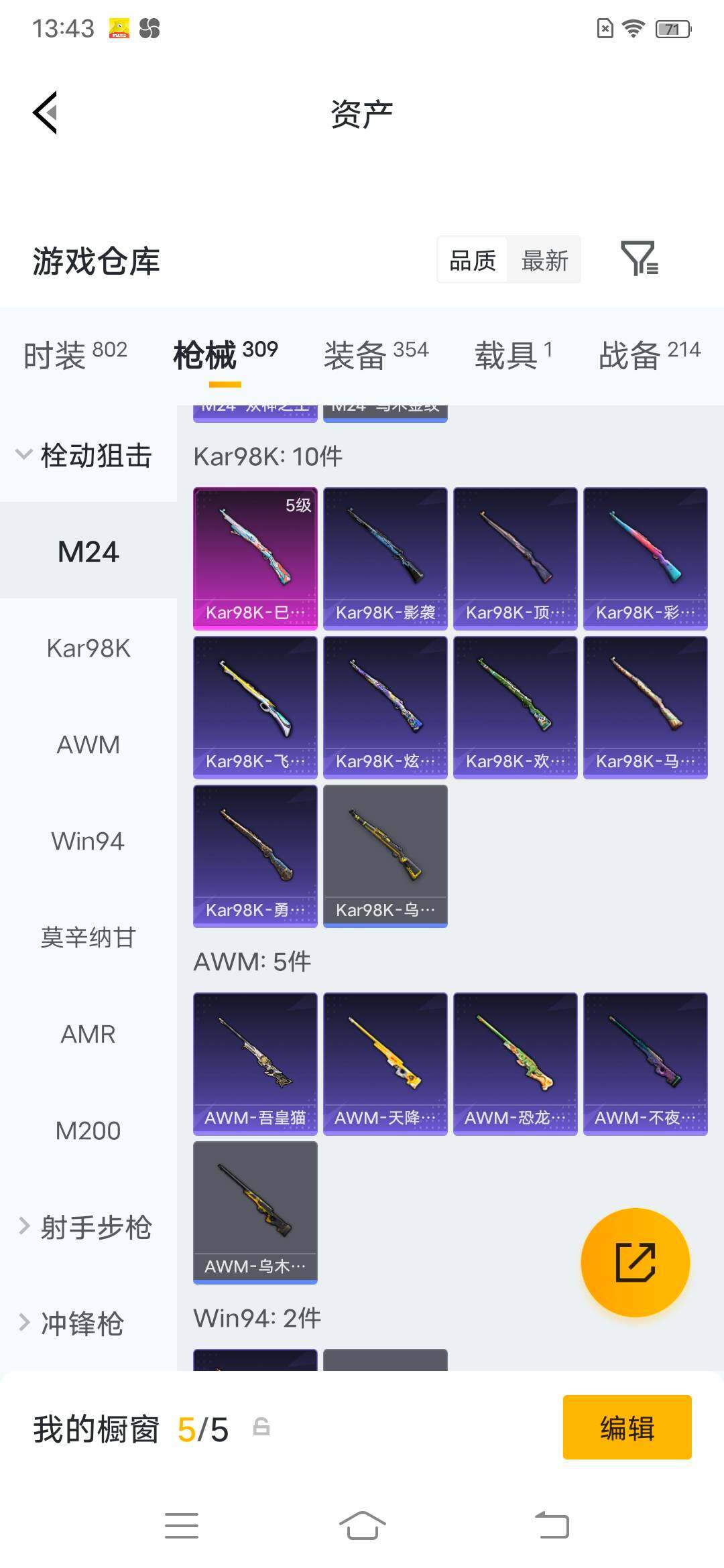Open the filter funnel icon
This screenshot has width=724, height=1568.
(640, 259)
